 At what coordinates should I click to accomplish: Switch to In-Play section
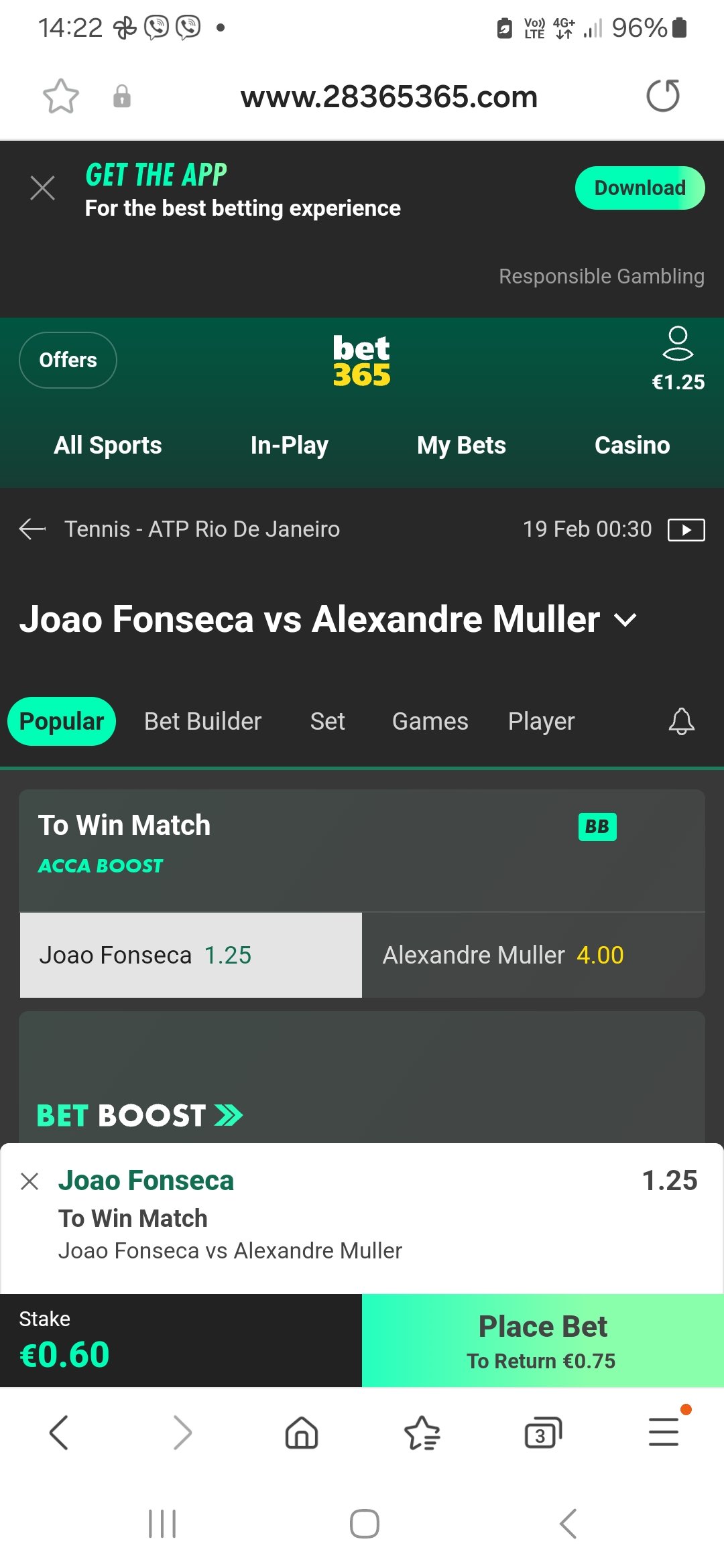tap(289, 446)
